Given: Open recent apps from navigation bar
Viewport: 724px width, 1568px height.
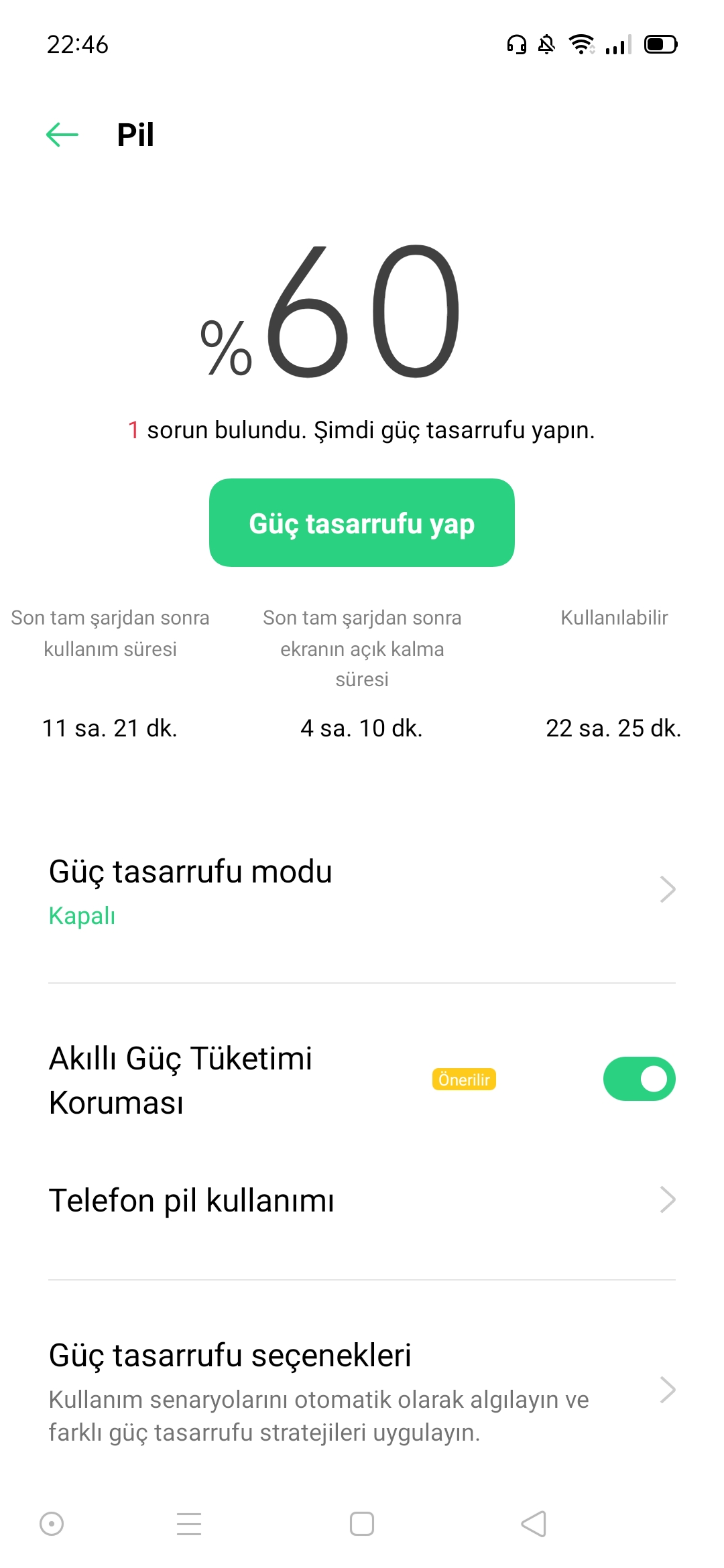Looking at the screenshot, I should coord(189,1524).
